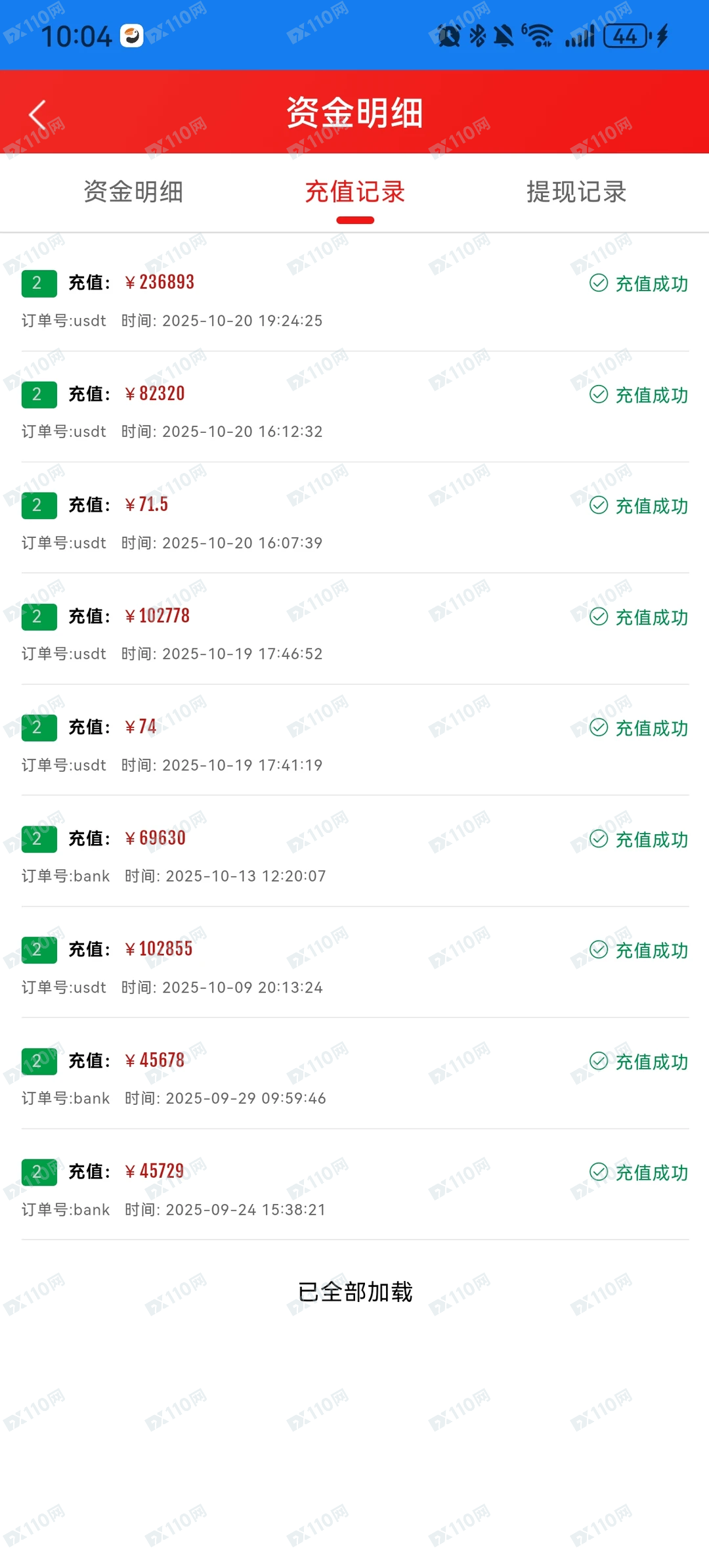Switch to the 资金明细 tab

133,192
